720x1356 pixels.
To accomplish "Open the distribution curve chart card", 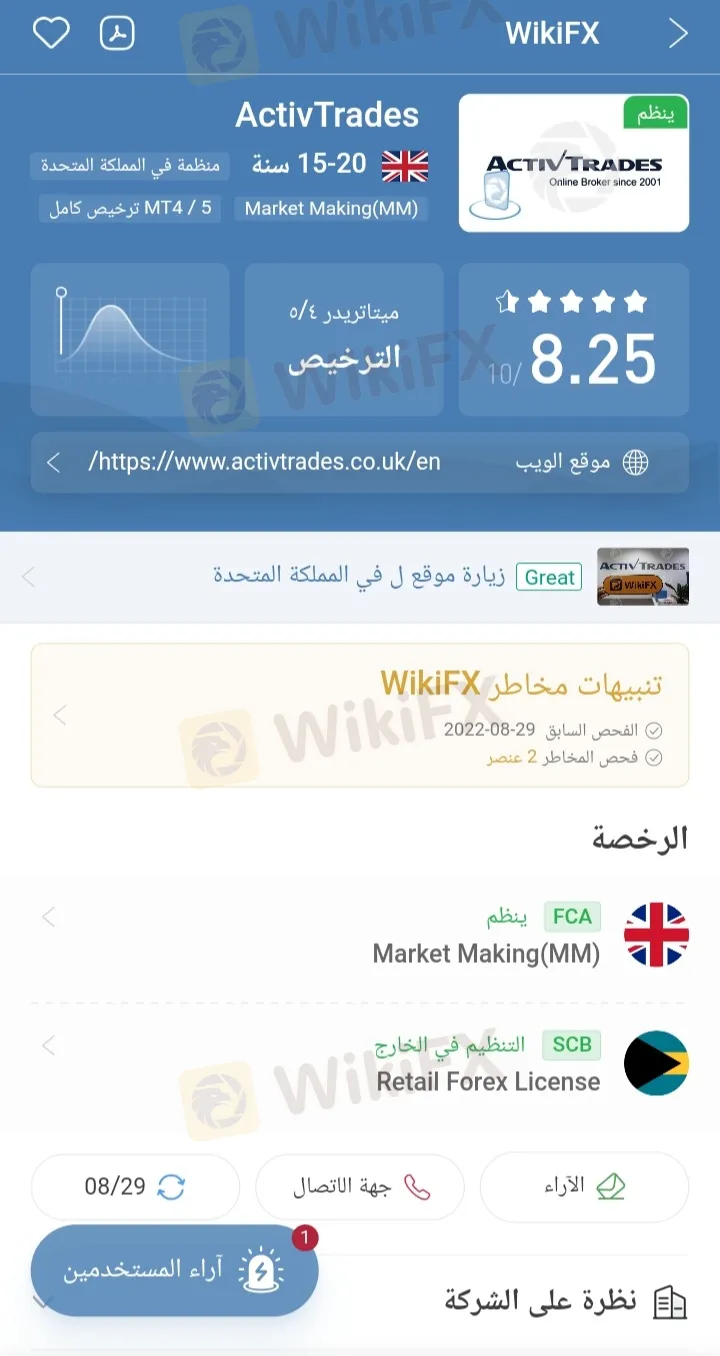I will pos(130,340).
